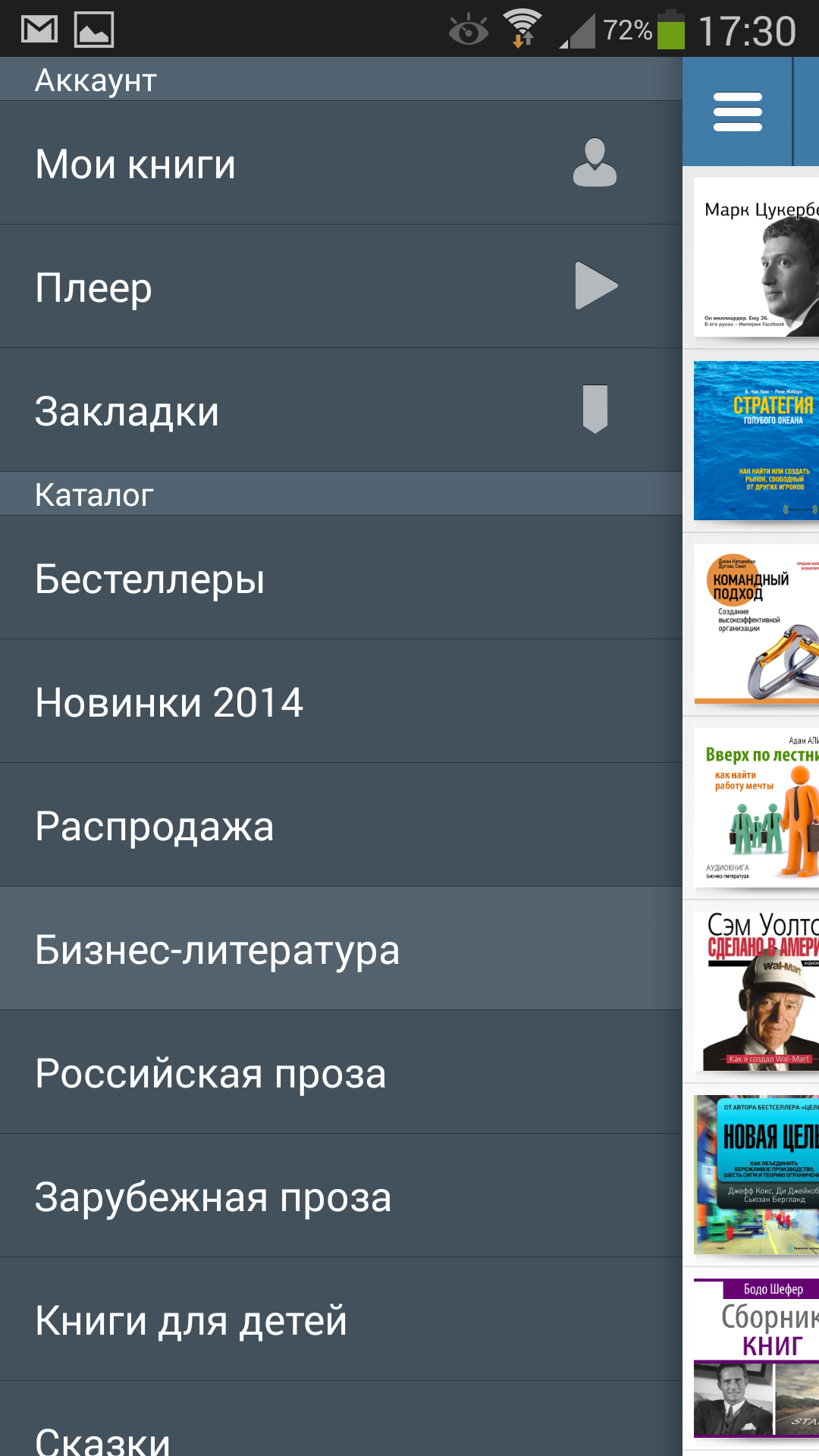Open the Новая цель book cover
The image size is (819, 1456).
tap(756, 1175)
